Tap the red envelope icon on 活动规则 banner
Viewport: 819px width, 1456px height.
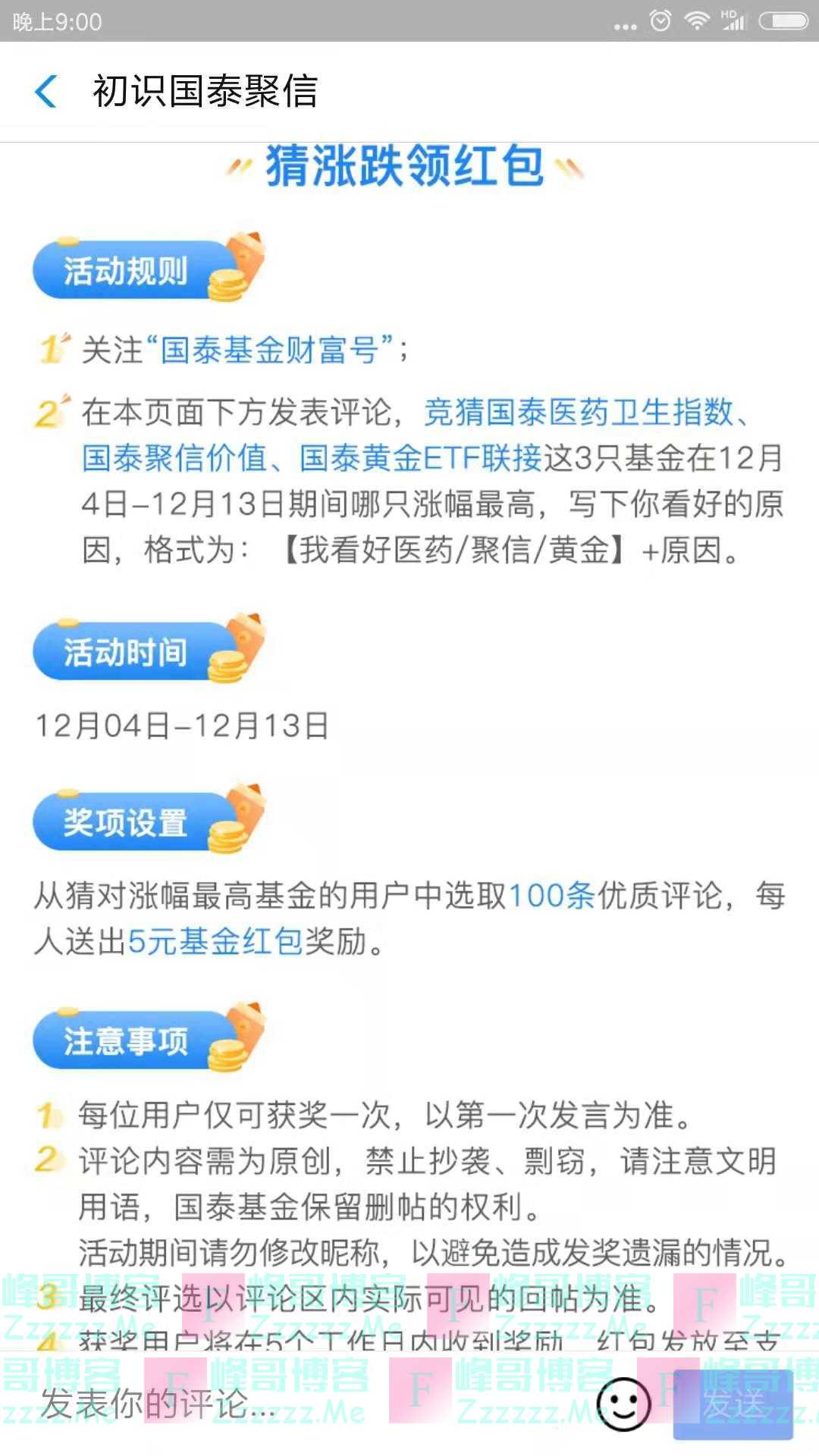pos(244,254)
